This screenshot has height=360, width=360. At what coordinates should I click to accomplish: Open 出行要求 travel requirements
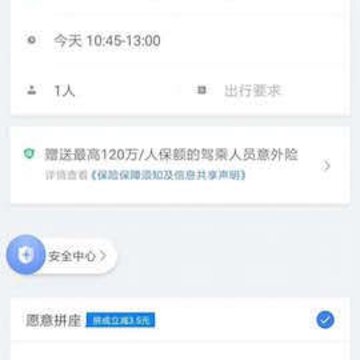[252, 91]
